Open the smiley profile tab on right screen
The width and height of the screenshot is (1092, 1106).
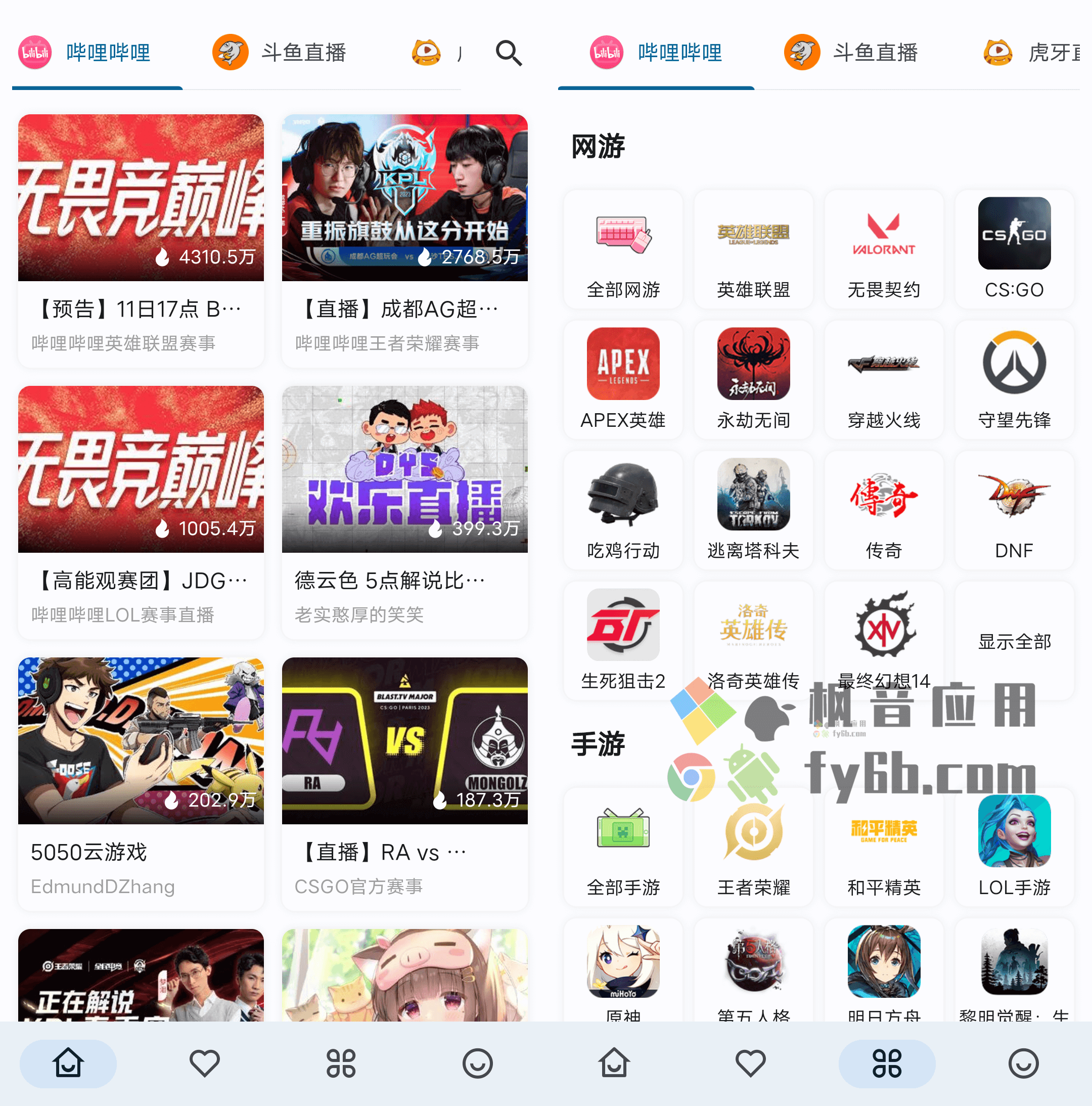coord(1023,1063)
